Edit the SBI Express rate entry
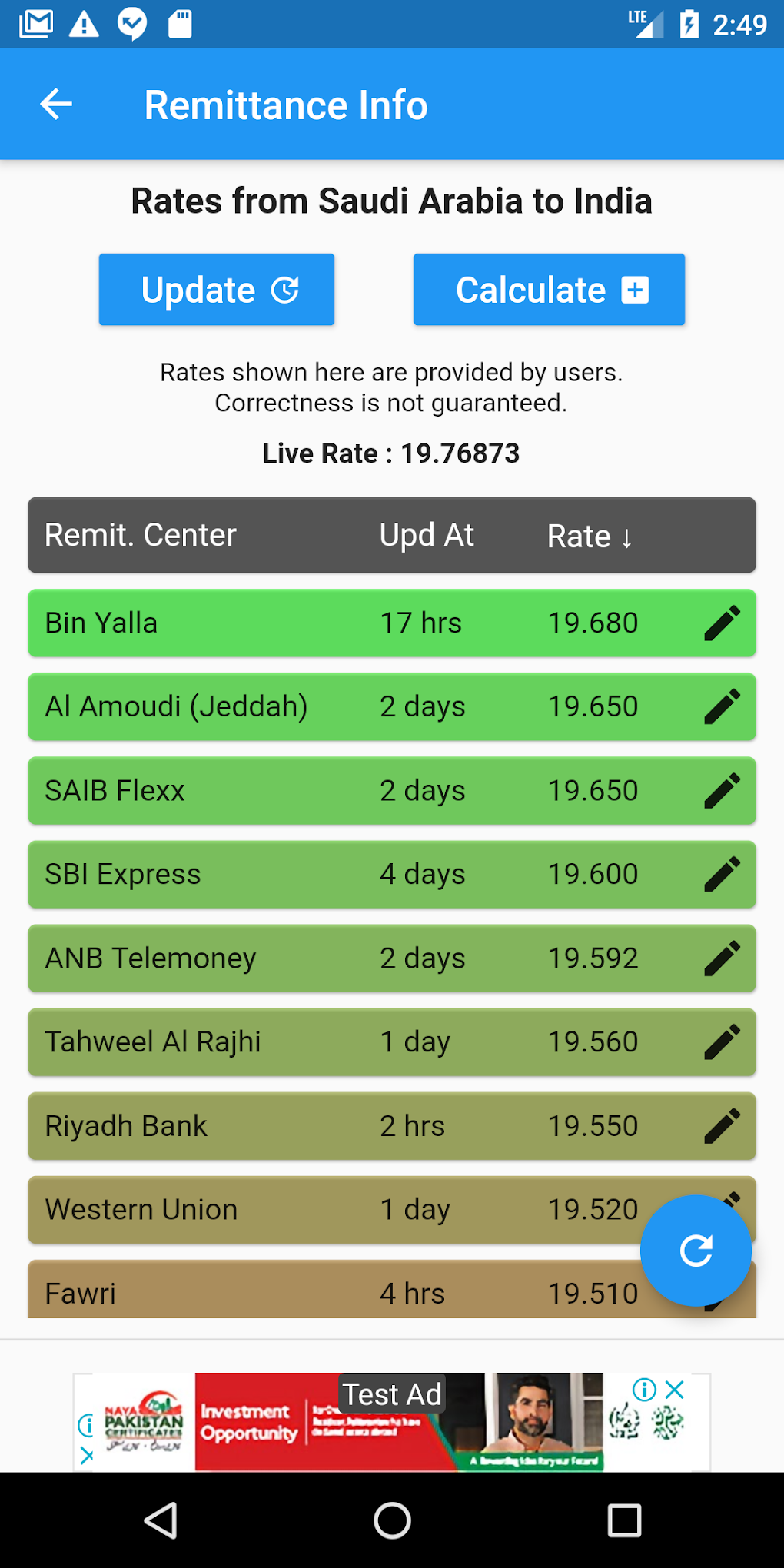This screenshot has height=1568, width=784. click(723, 874)
